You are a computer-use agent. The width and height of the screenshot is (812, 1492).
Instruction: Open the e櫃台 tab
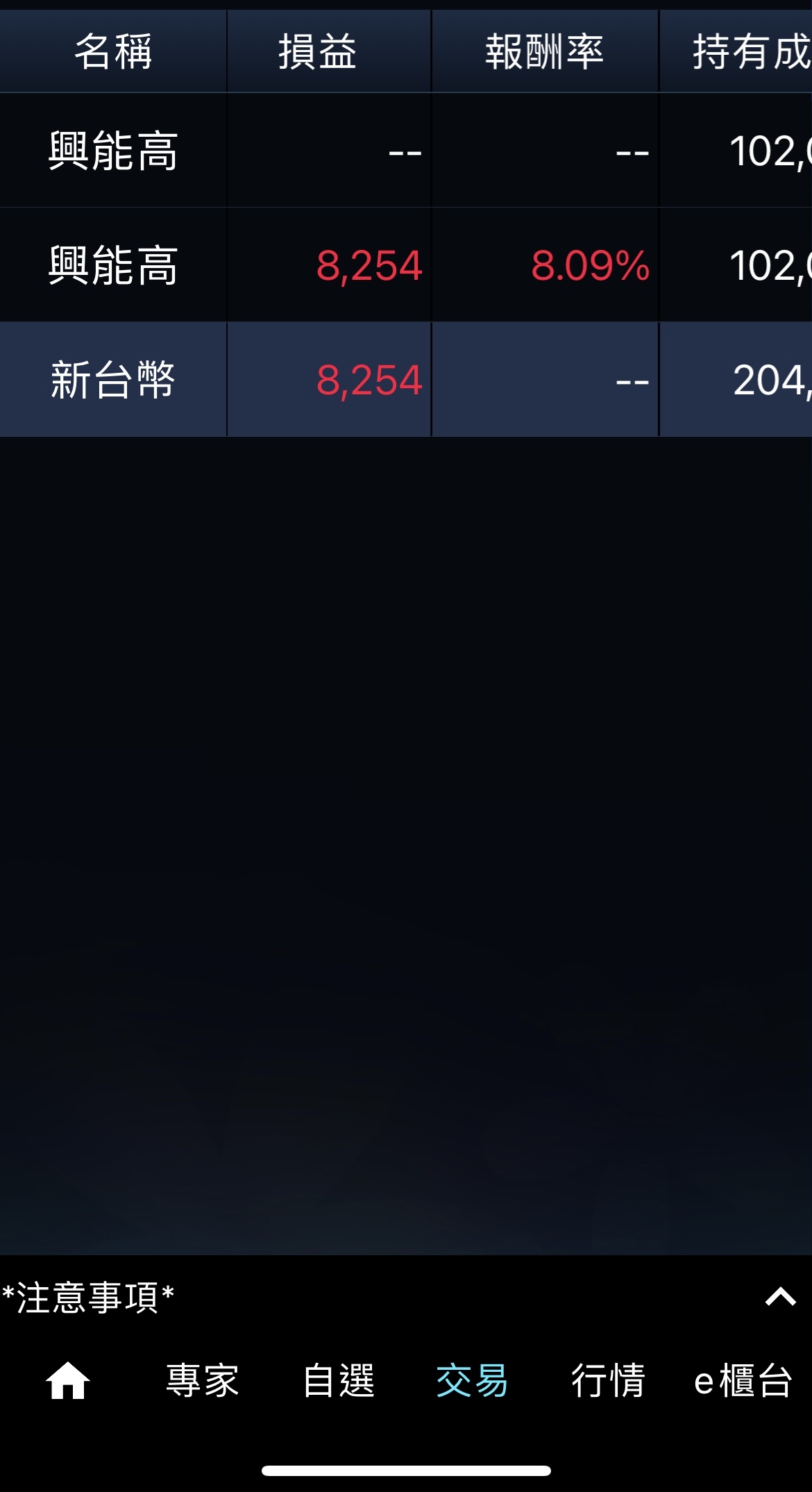[743, 1380]
